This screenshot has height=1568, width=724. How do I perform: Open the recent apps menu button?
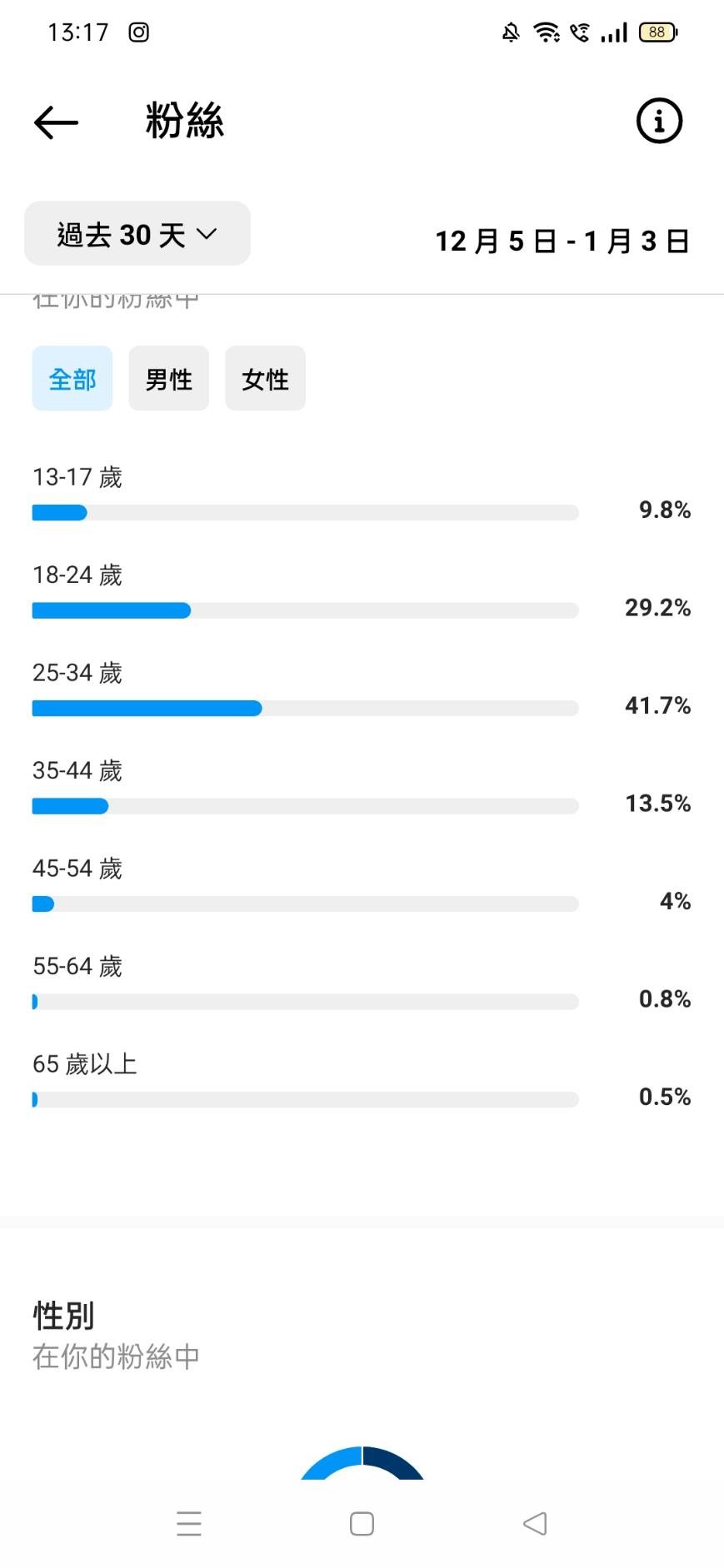[189, 1524]
